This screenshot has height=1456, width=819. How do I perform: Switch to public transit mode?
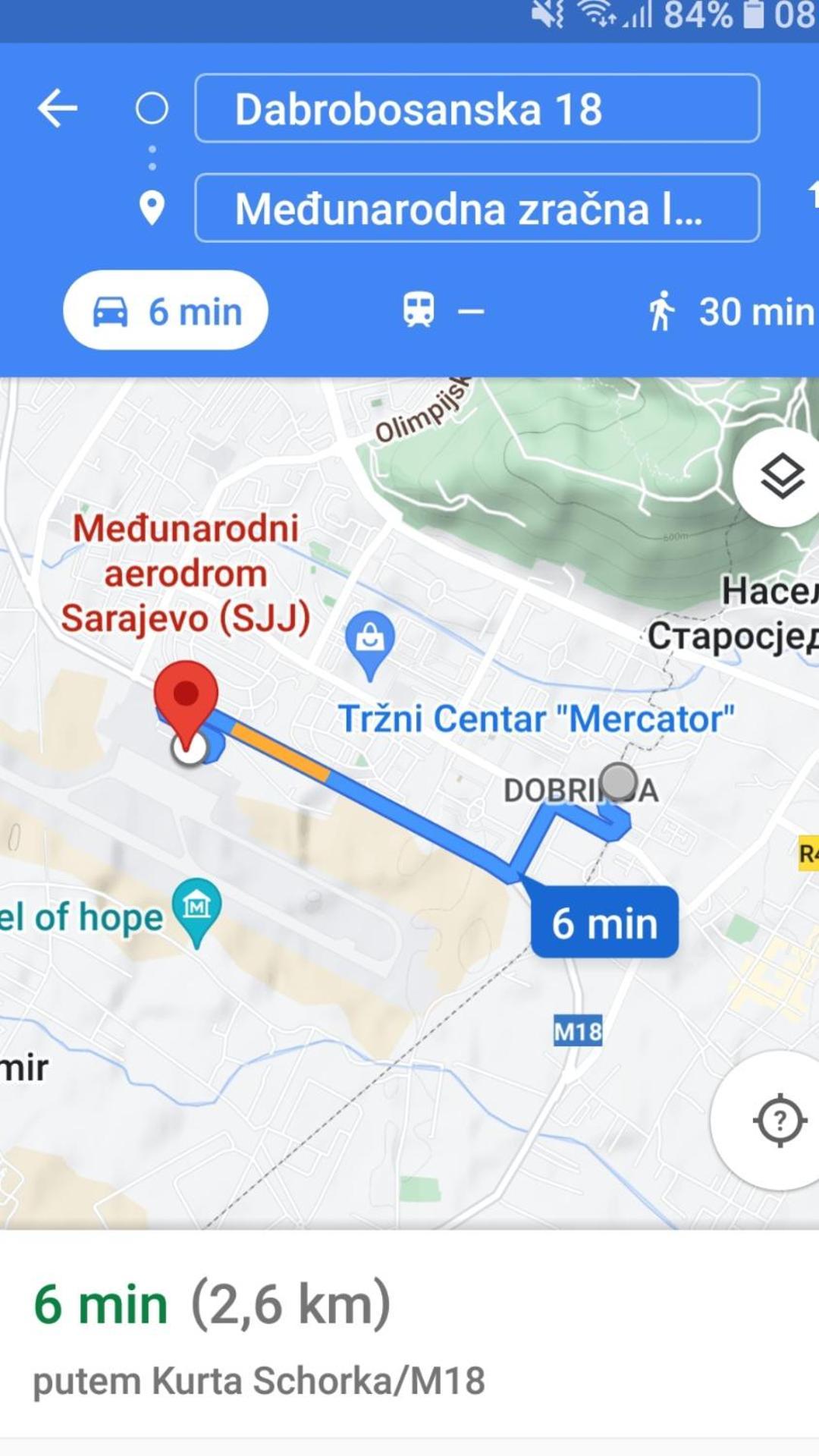[x=443, y=311]
